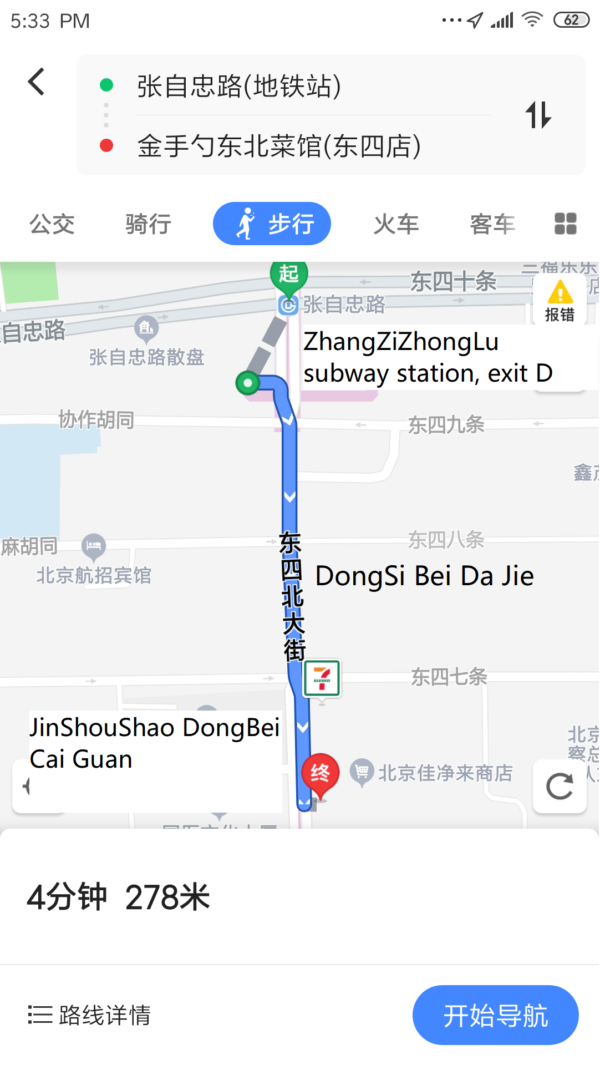Edit the destination 金手勺东北菜馆(东四店)
Image resolution: width=600 pixels, height=1065 pixels.
pos(279,147)
